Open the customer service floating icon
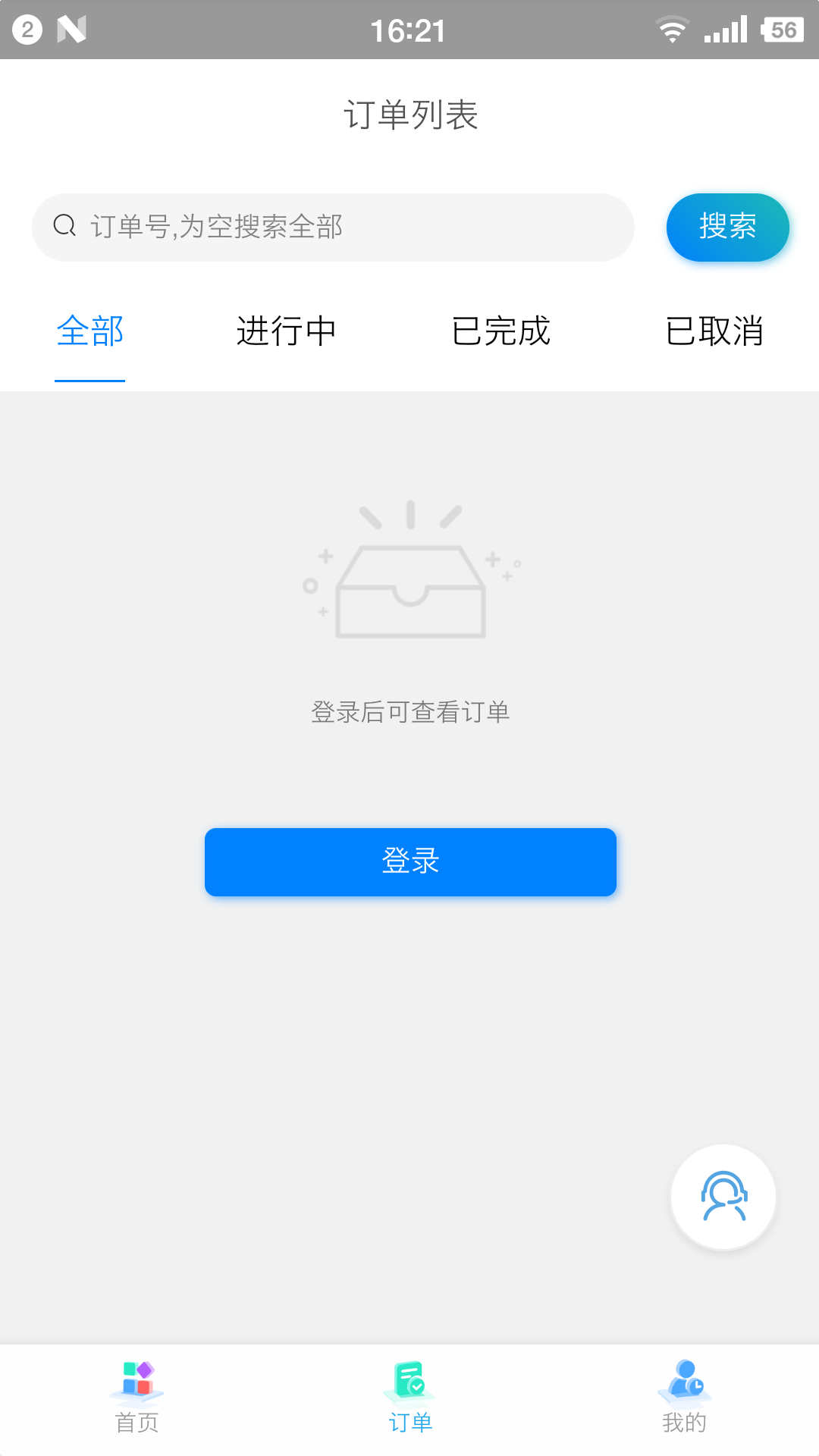Viewport: 819px width, 1456px height. point(723,1197)
